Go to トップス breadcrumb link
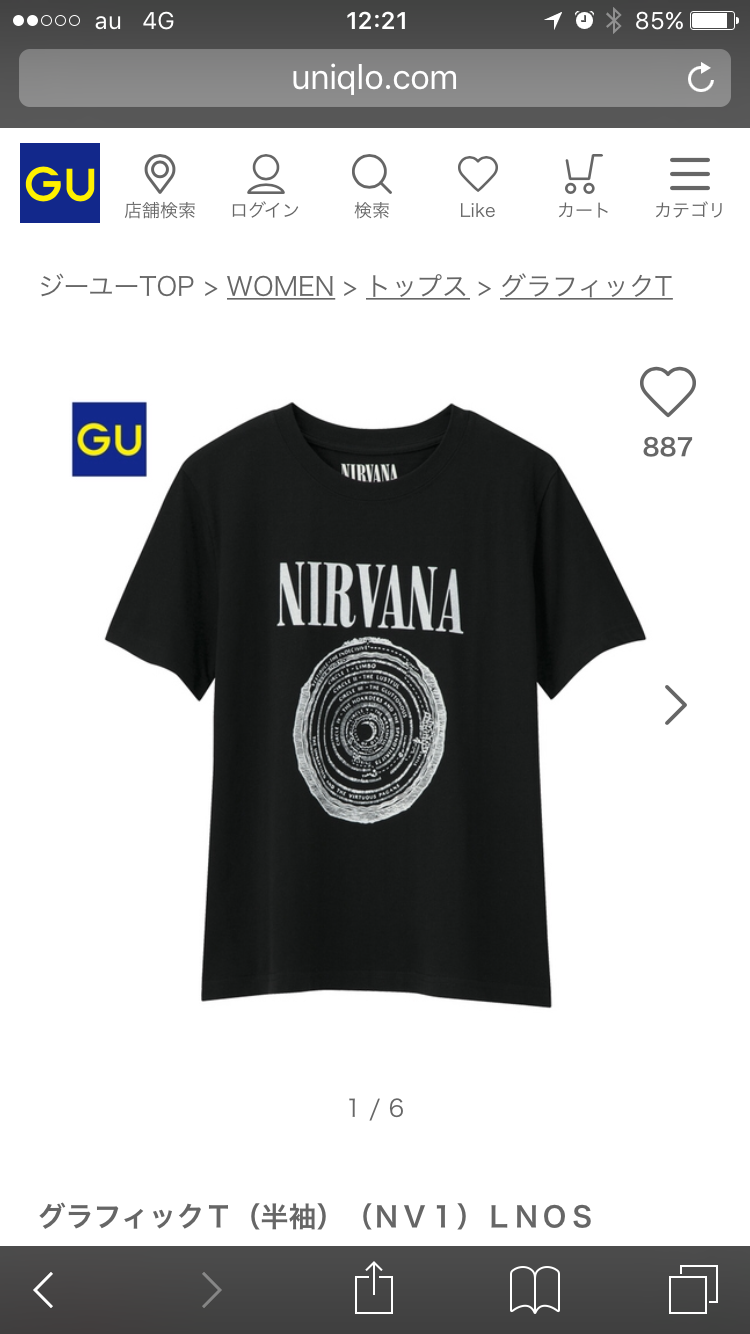750x1334 pixels. (x=417, y=287)
